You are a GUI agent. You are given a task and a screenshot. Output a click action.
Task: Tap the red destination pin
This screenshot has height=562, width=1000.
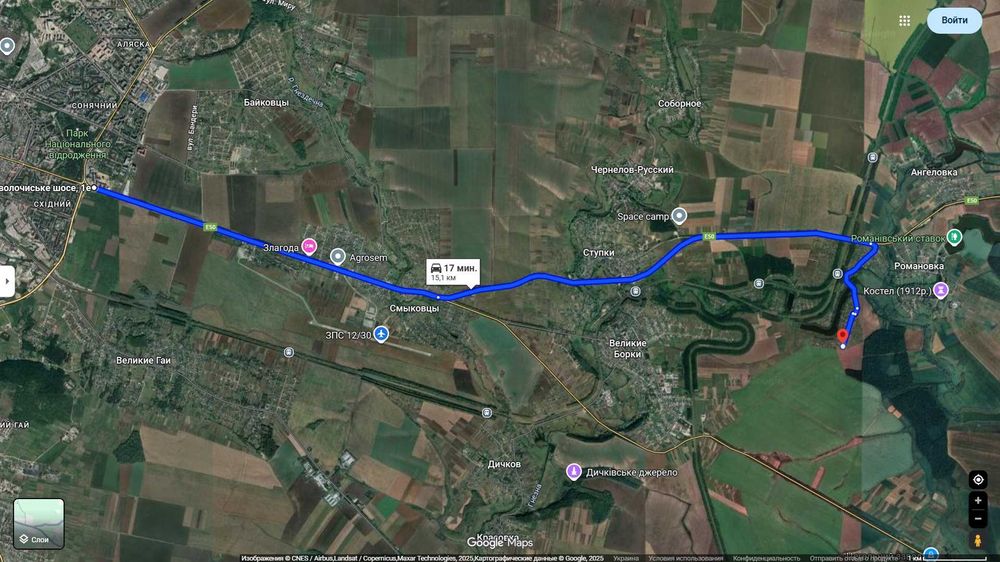click(842, 335)
